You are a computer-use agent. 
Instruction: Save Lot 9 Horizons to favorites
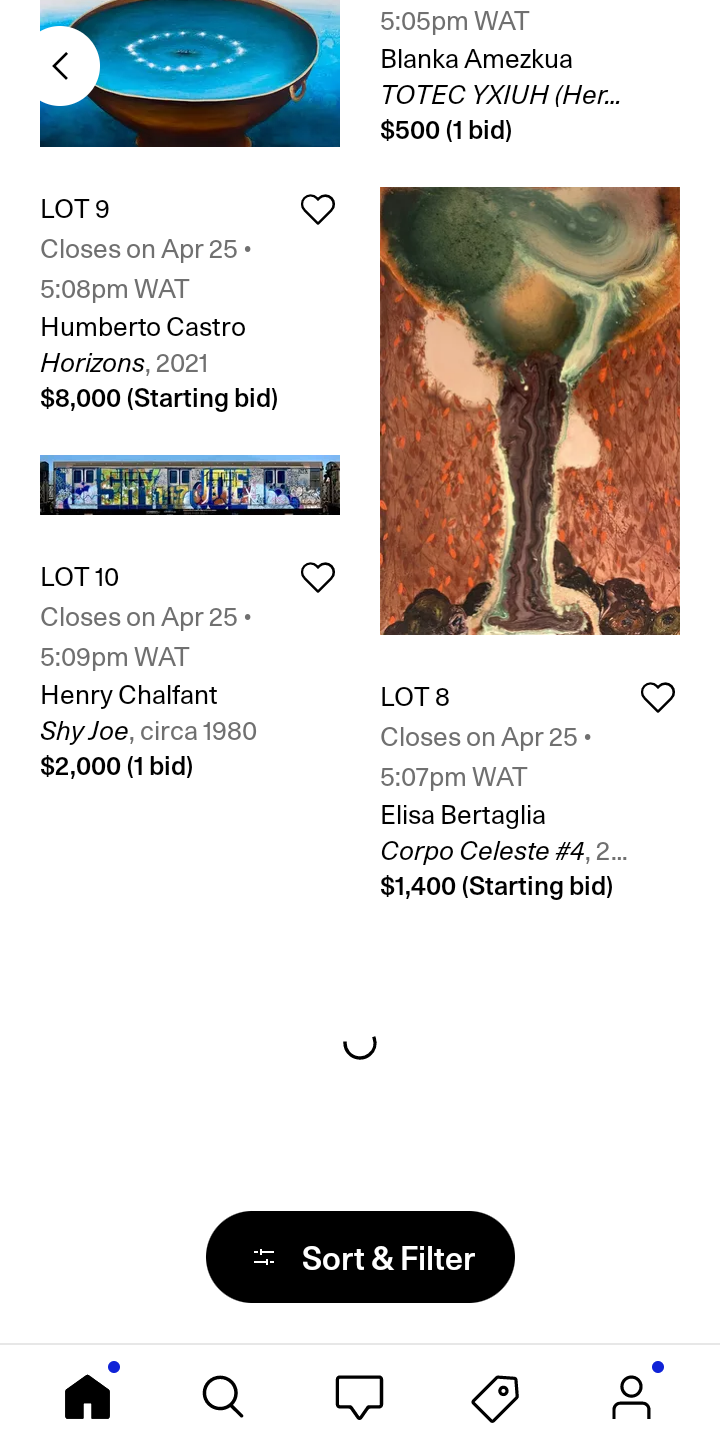(x=318, y=209)
